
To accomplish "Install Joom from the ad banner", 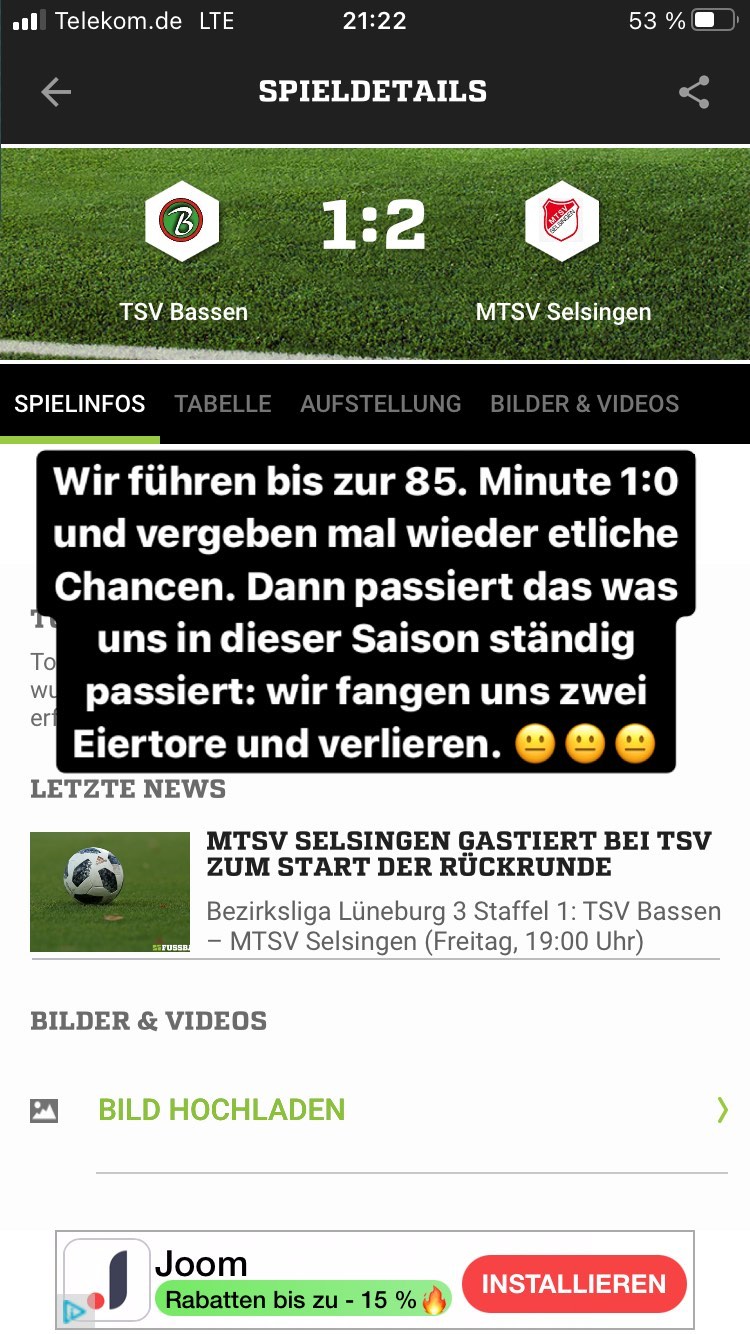I will (574, 1284).
